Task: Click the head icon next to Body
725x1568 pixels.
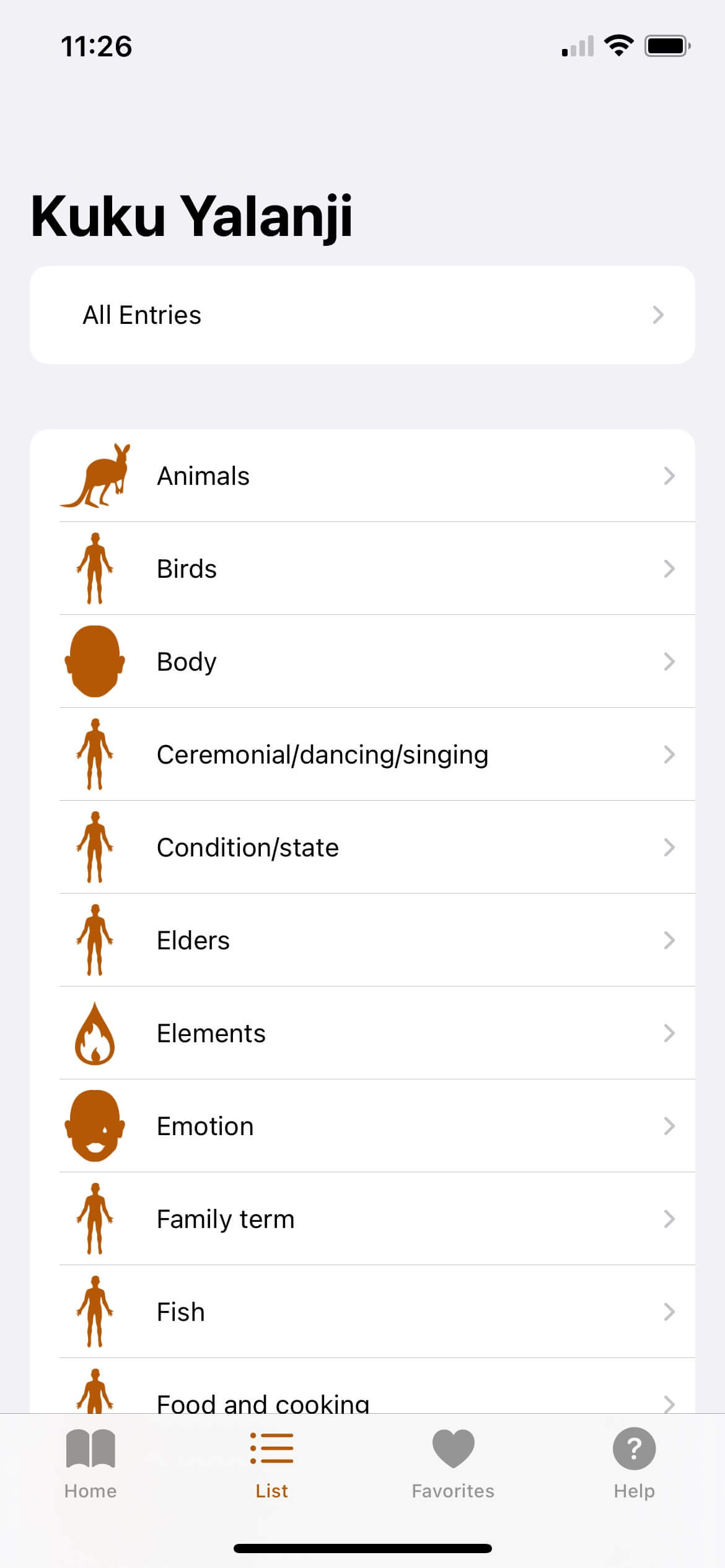Action: [x=94, y=661]
